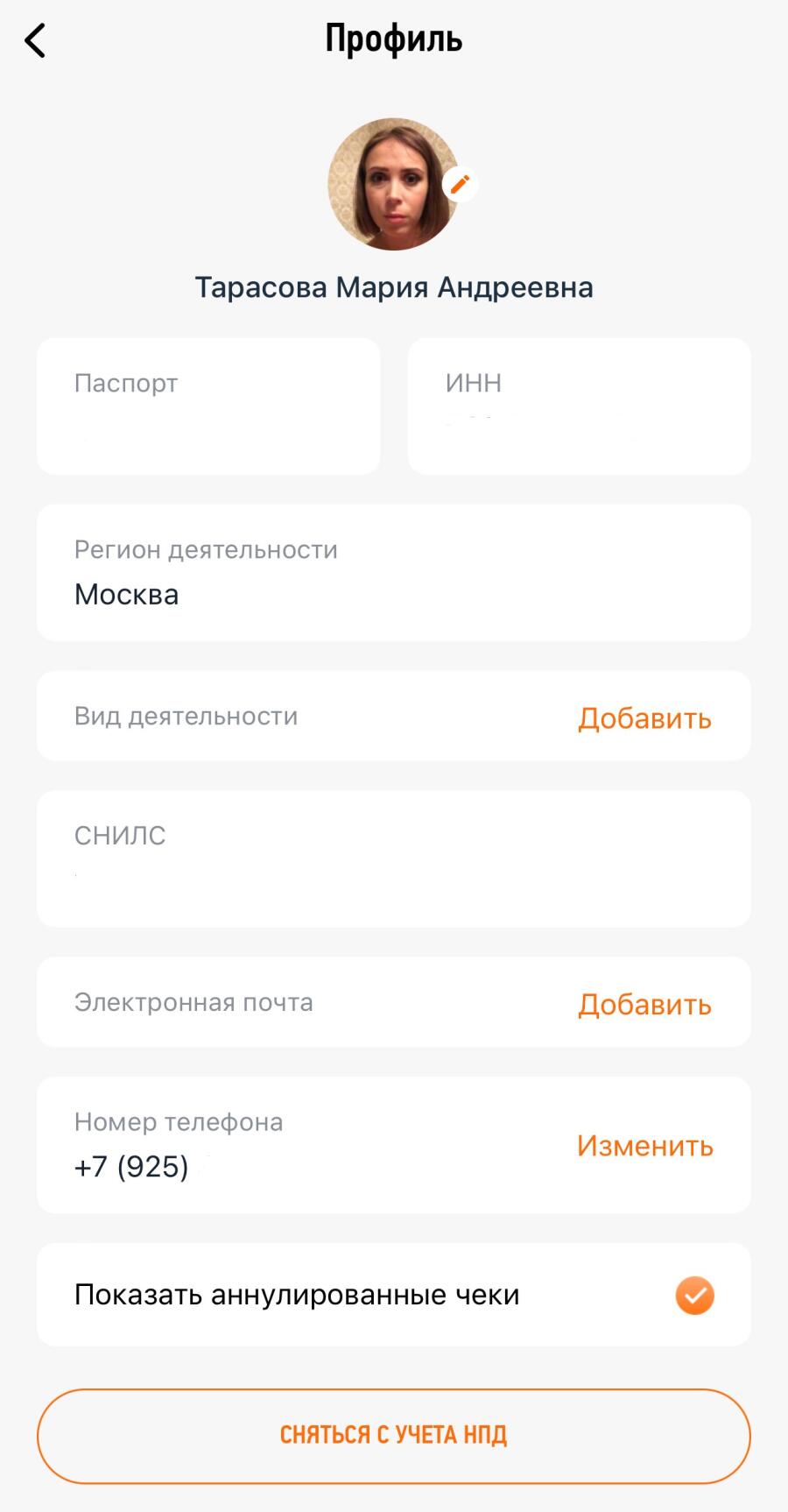Add an activity type via Добавить
Screen dimensions: 788x1512
tap(644, 718)
